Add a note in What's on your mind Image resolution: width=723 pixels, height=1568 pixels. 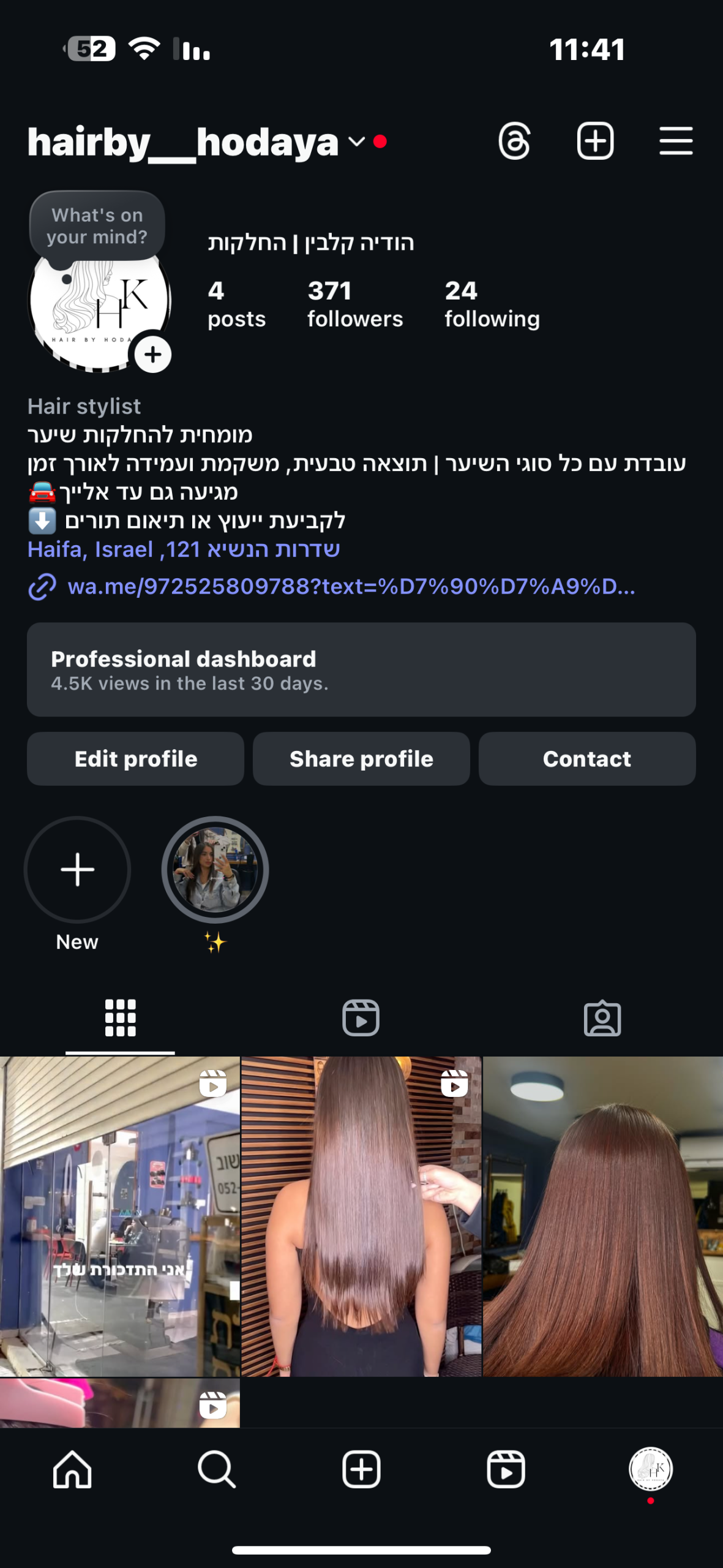(x=97, y=226)
